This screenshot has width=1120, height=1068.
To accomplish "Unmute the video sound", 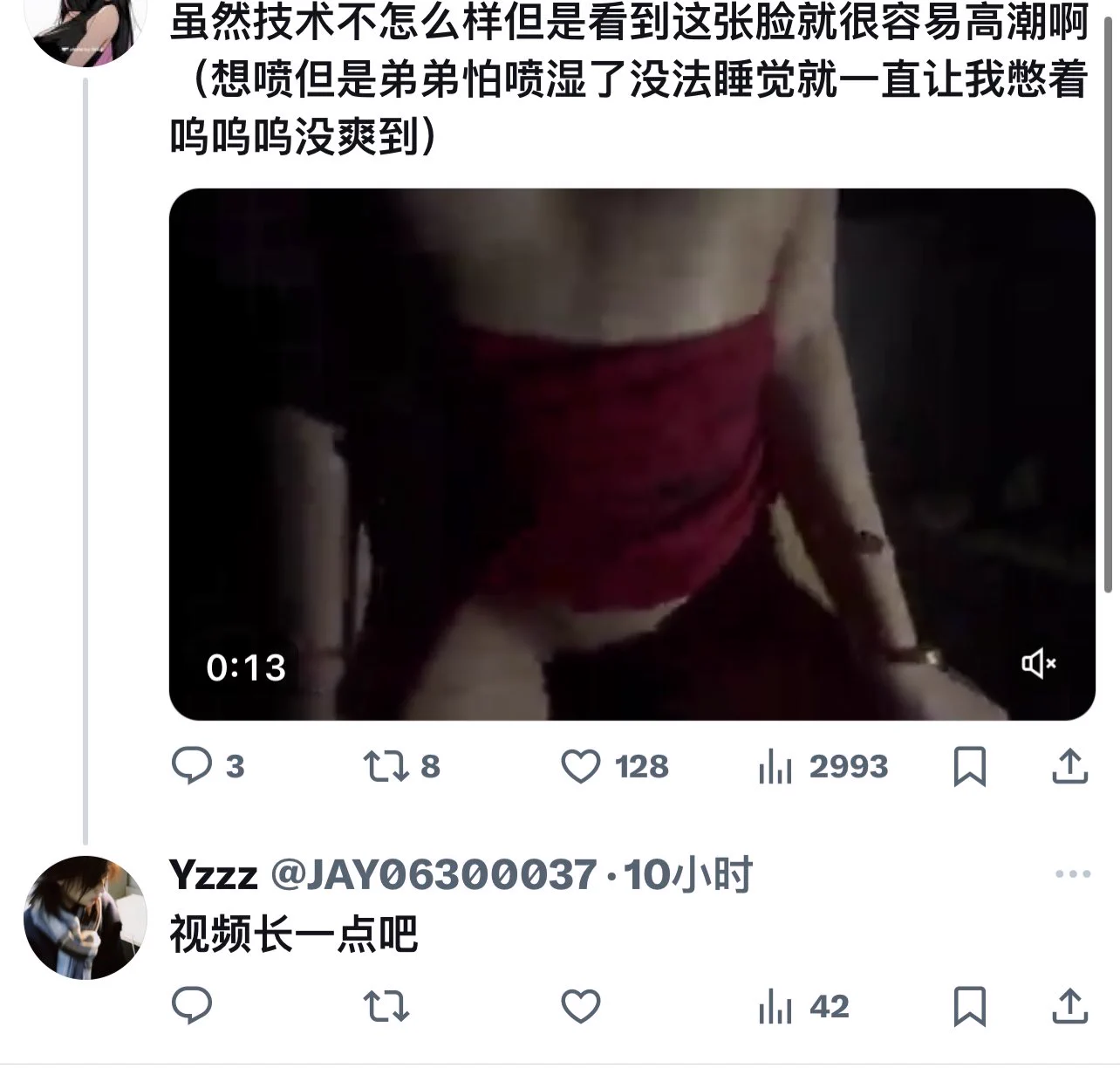I will (1038, 664).
